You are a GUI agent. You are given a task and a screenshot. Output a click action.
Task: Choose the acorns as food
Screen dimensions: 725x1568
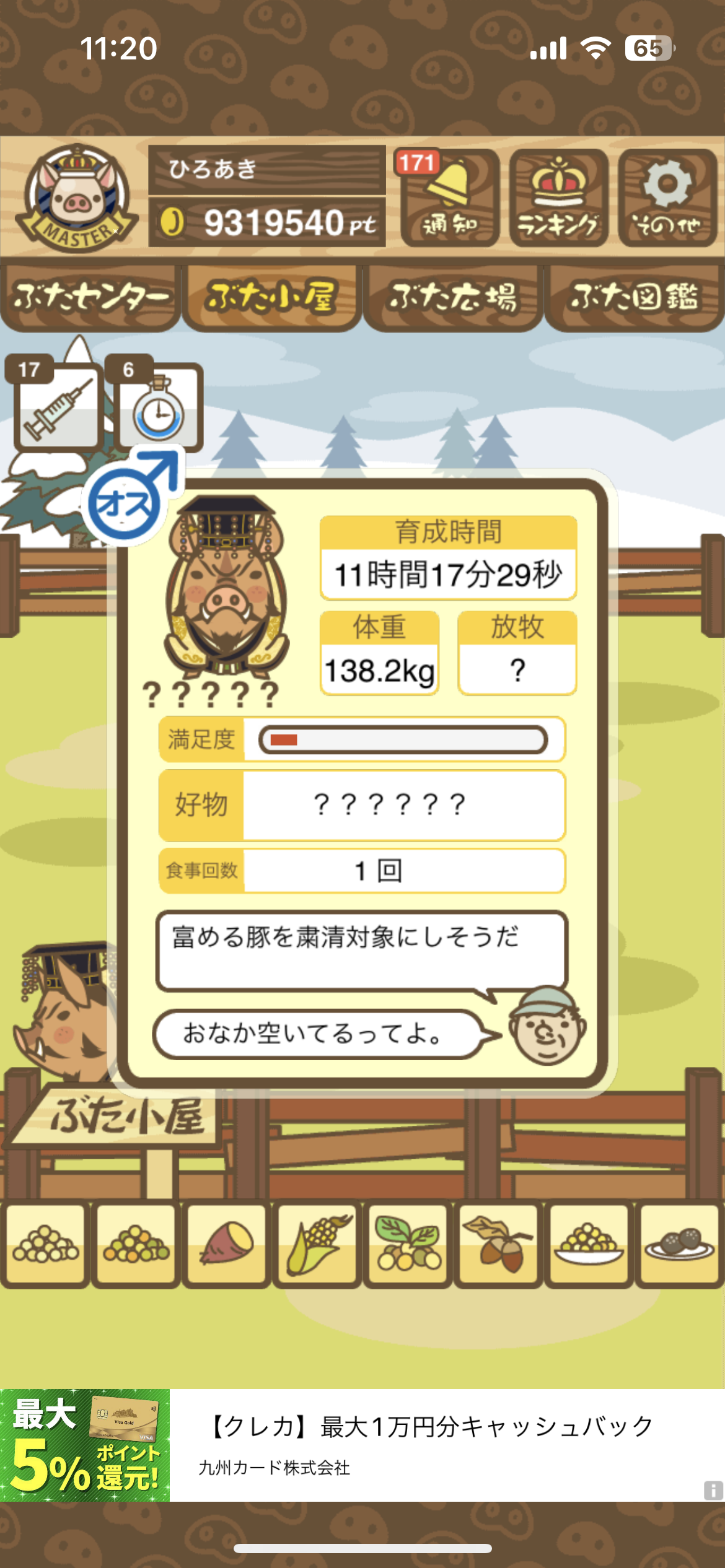coord(498,1244)
